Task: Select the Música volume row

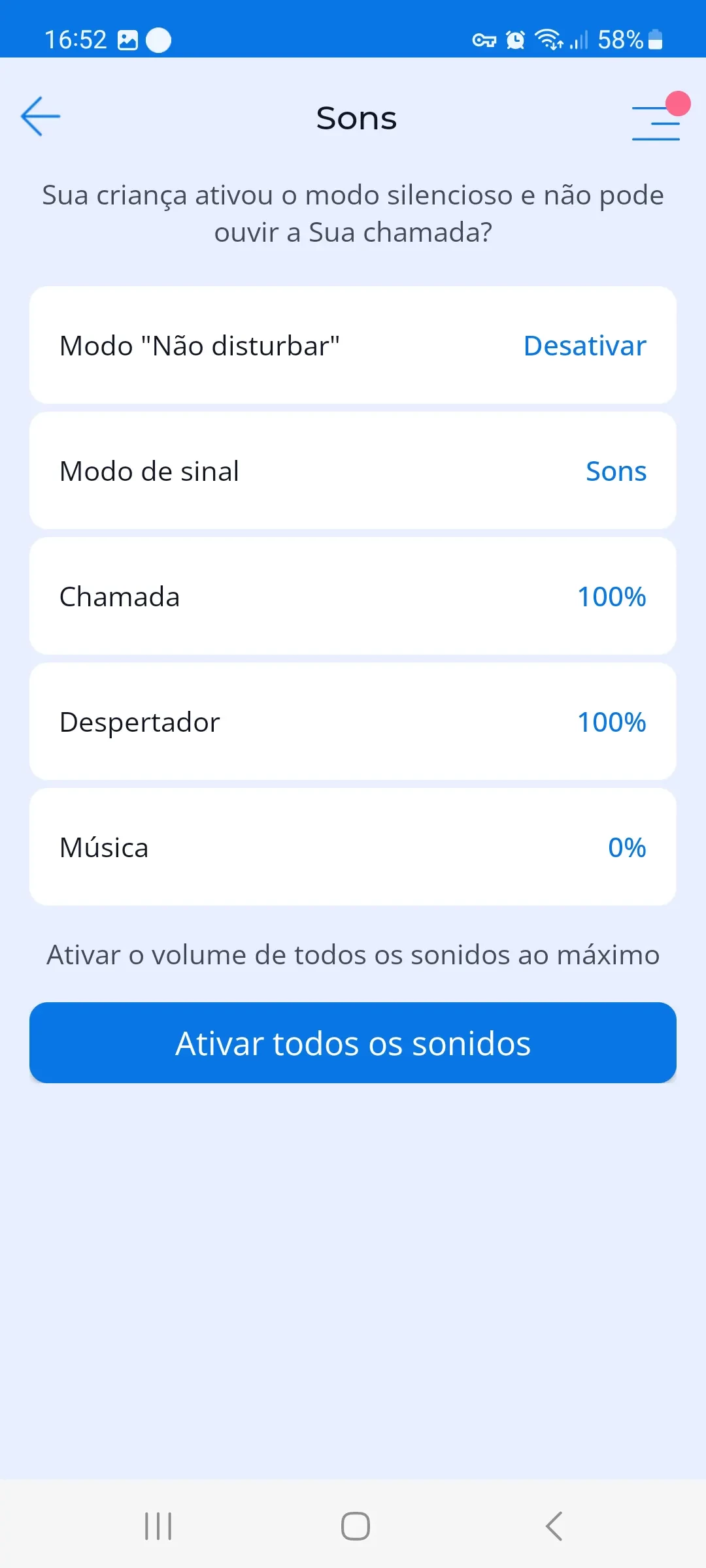Action: tap(353, 847)
